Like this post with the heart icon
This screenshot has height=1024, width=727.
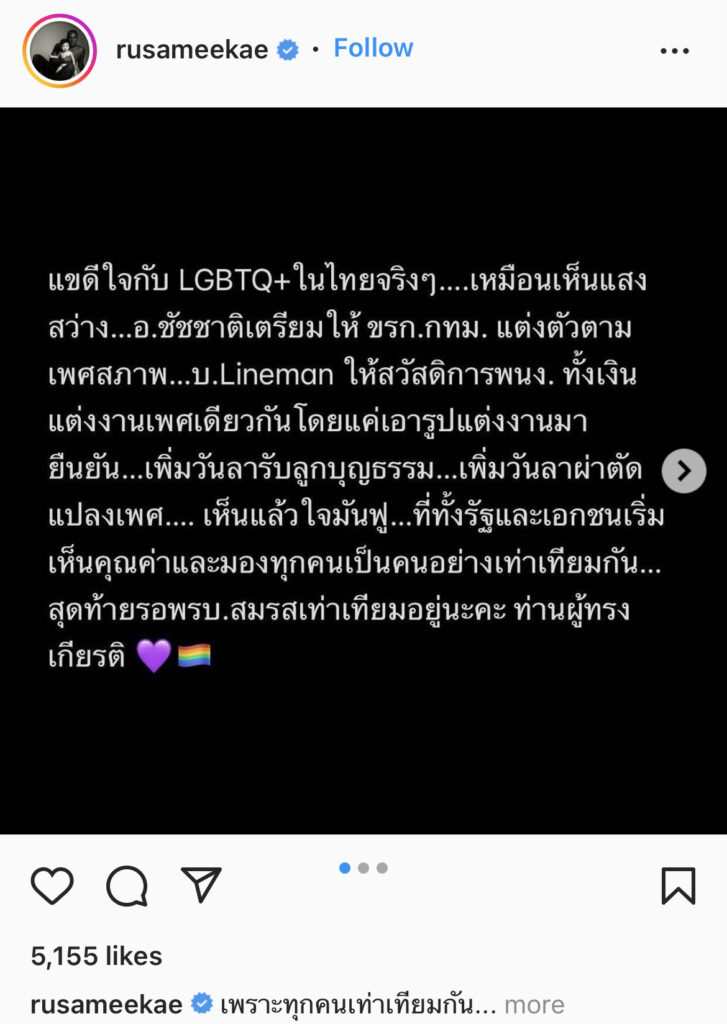point(52,886)
